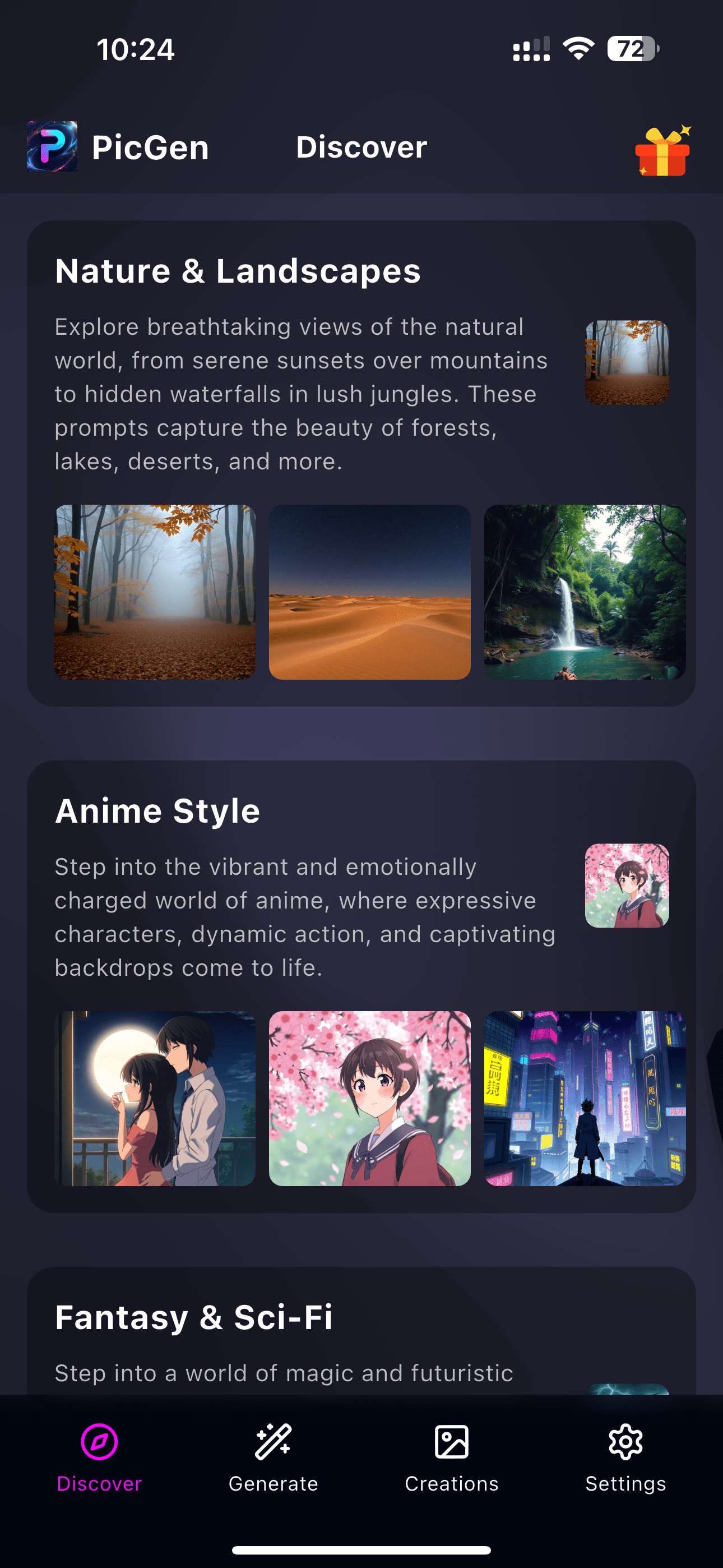
Task: Go to the Settings tab
Action: [x=625, y=1456]
